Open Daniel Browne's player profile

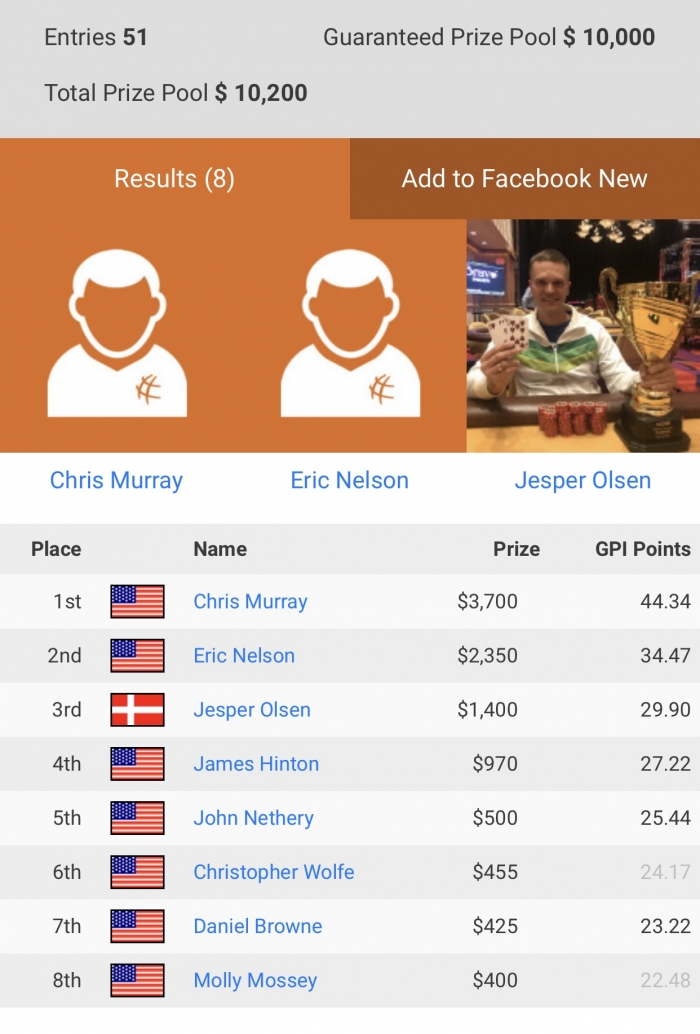[257, 926]
